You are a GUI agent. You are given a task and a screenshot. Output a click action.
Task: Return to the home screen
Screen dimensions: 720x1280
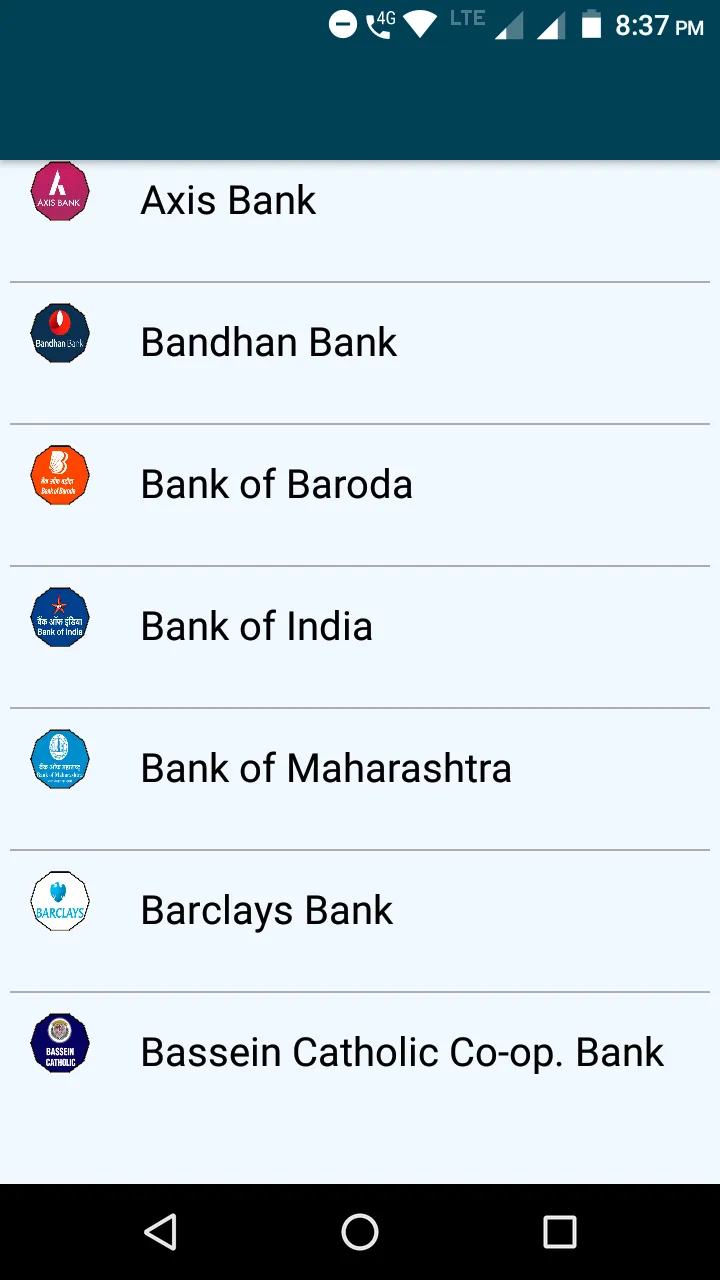pyautogui.click(x=360, y=1232)
